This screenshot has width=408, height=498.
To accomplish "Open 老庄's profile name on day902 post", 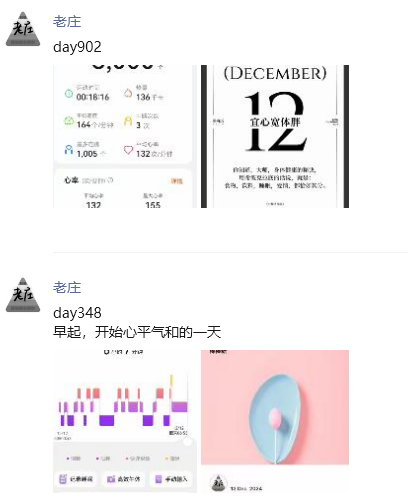I will 67,22.
